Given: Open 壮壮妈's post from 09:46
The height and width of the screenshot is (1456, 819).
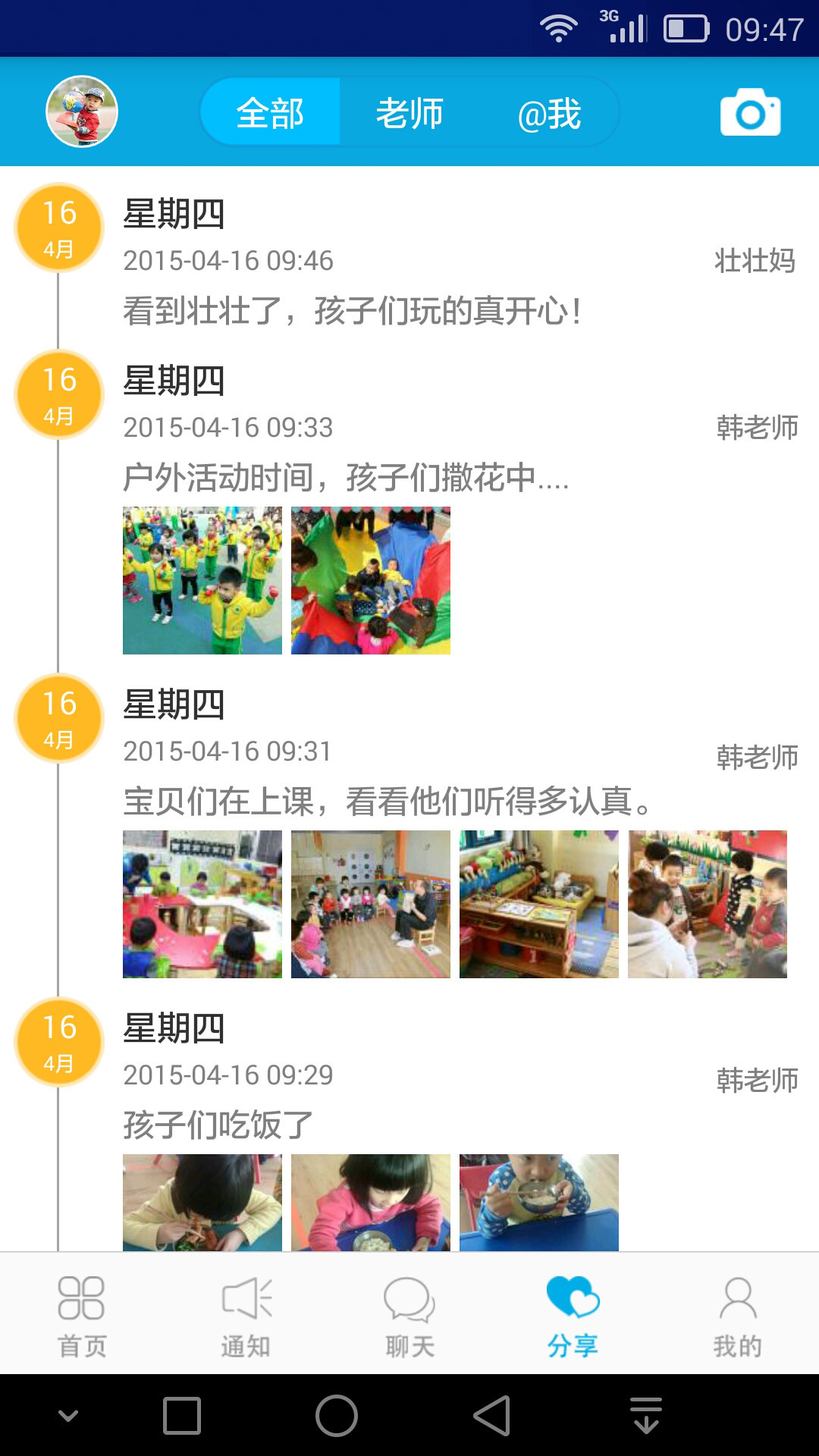Looking at the screenshot, I should [353, 310].
